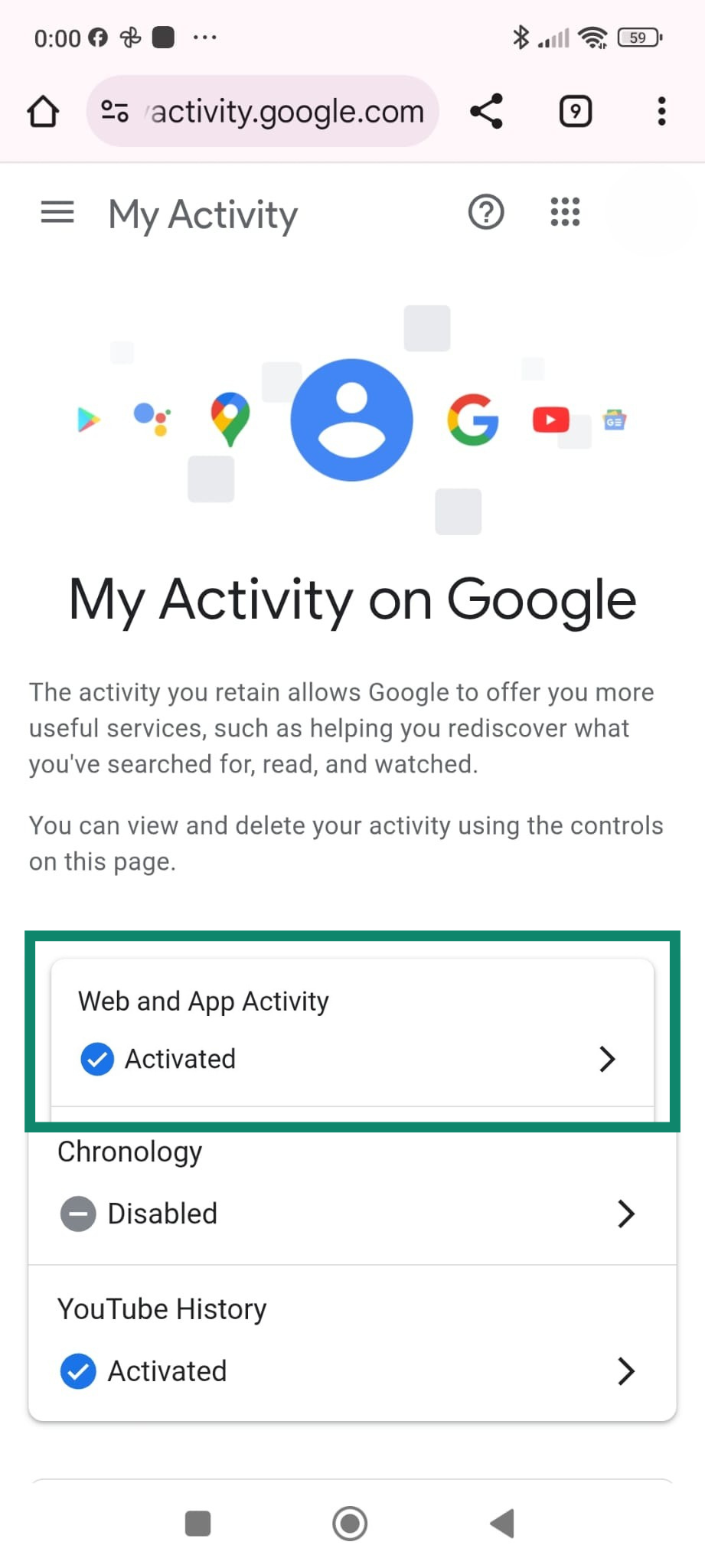Expand the Web and App Activity section

click(608, 1059)
